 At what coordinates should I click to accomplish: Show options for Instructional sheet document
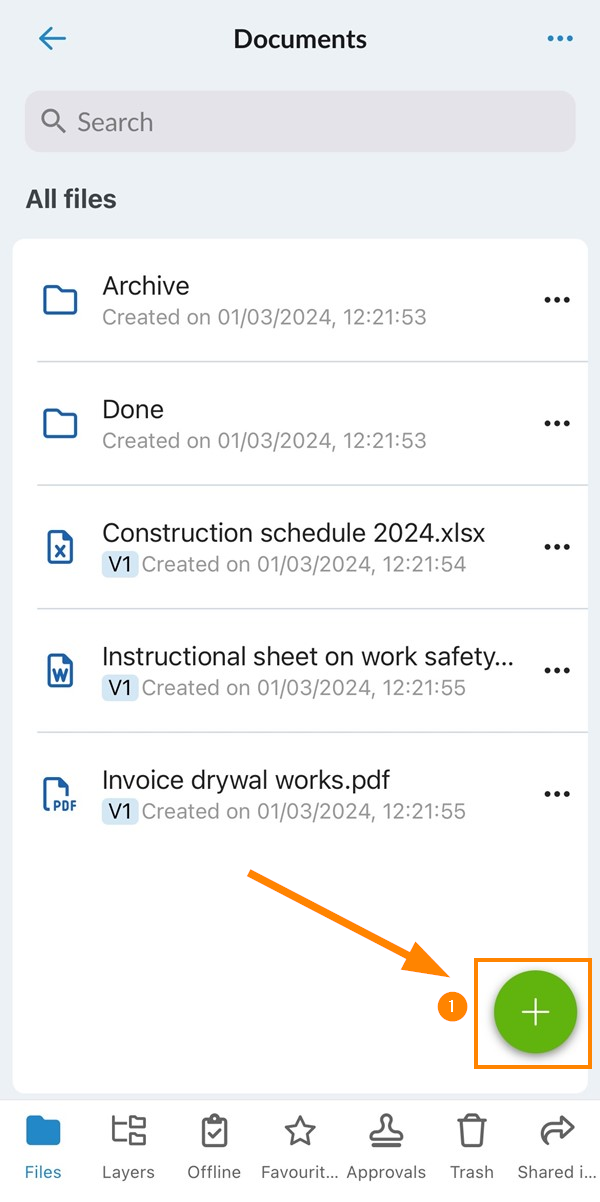(x=557, y=670)
